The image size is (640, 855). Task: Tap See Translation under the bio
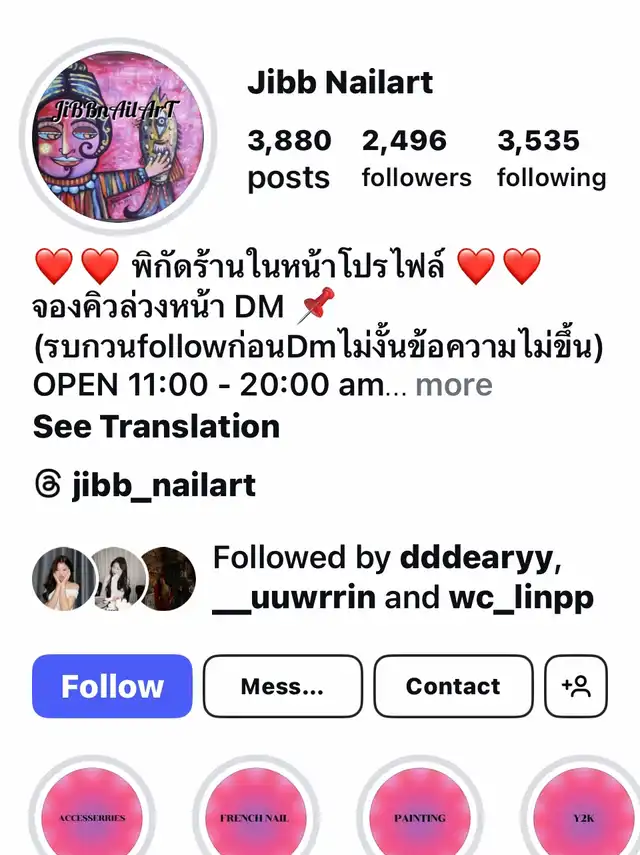tap(156, 427)
